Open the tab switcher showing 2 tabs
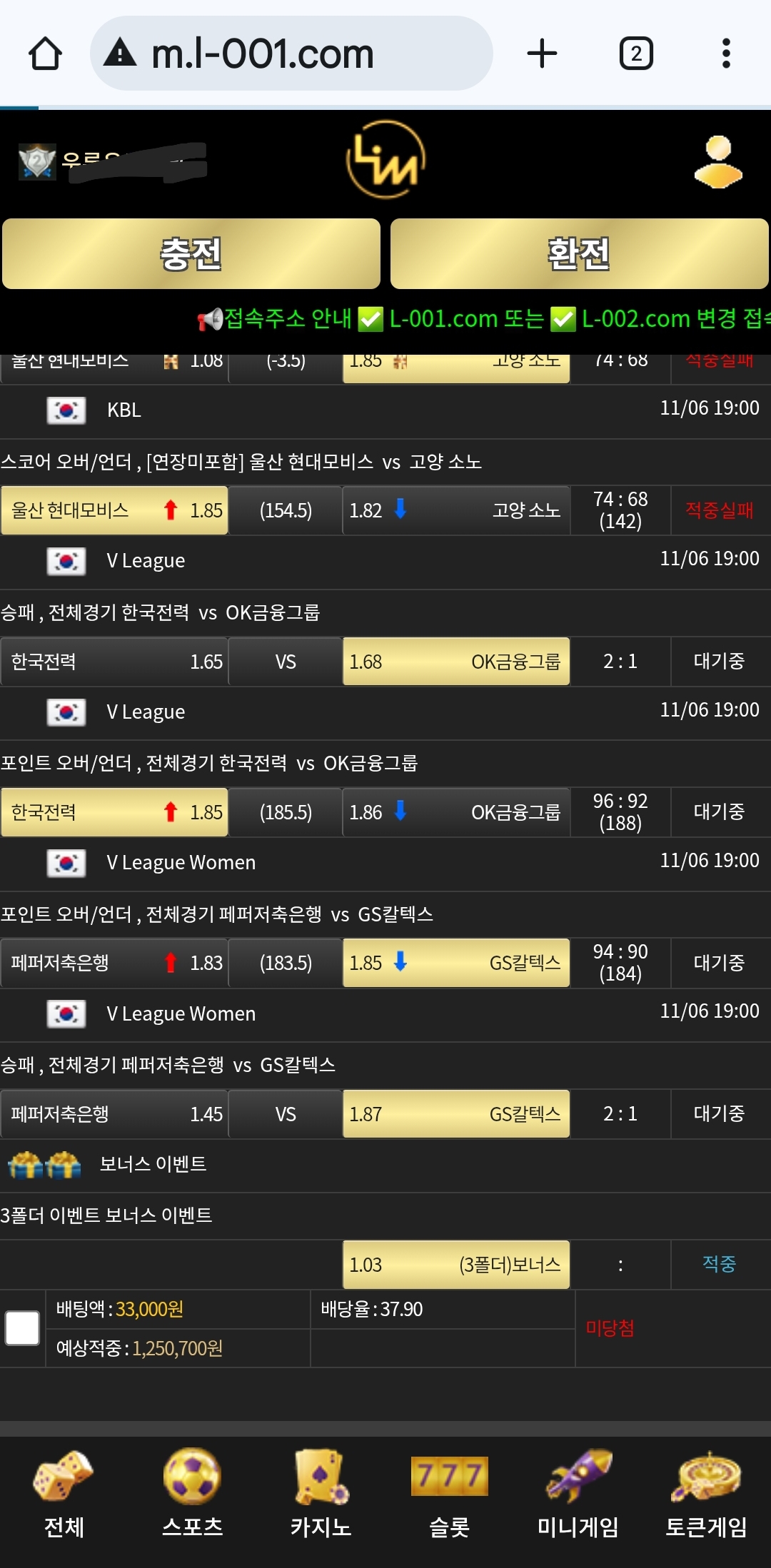 click(635, 54)
